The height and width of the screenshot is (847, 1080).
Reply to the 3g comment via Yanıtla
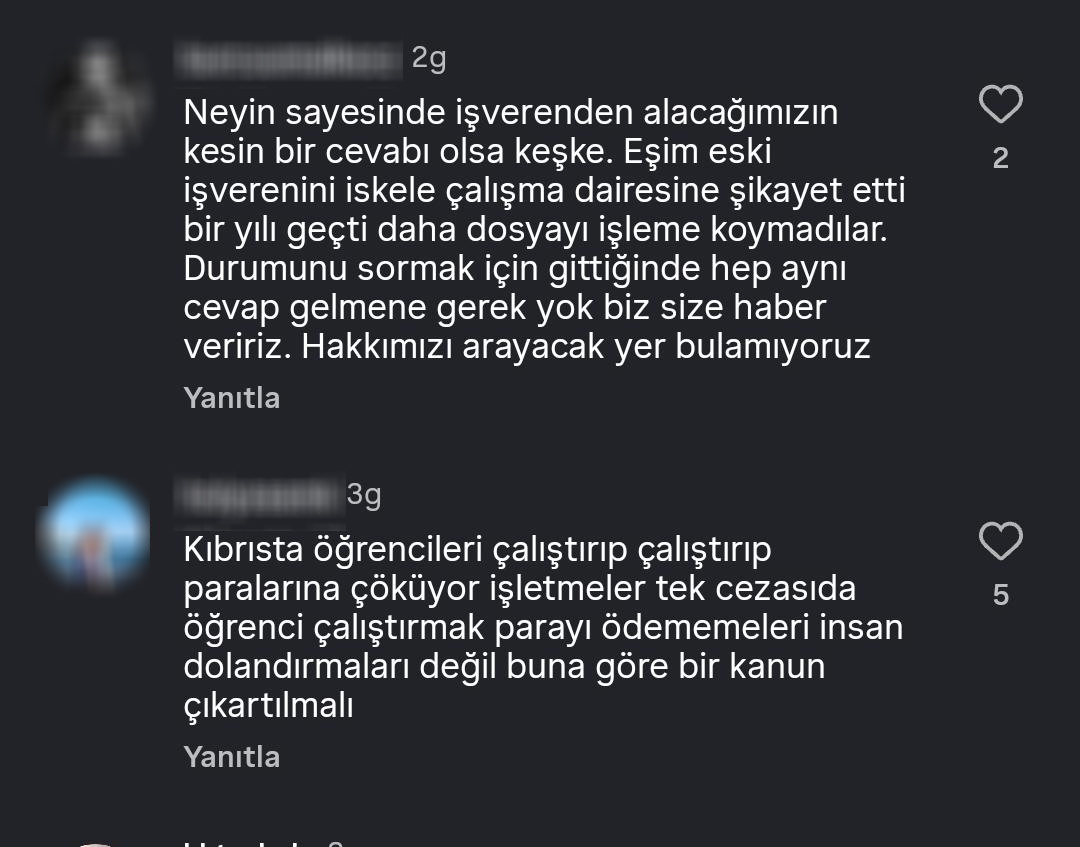232,757
